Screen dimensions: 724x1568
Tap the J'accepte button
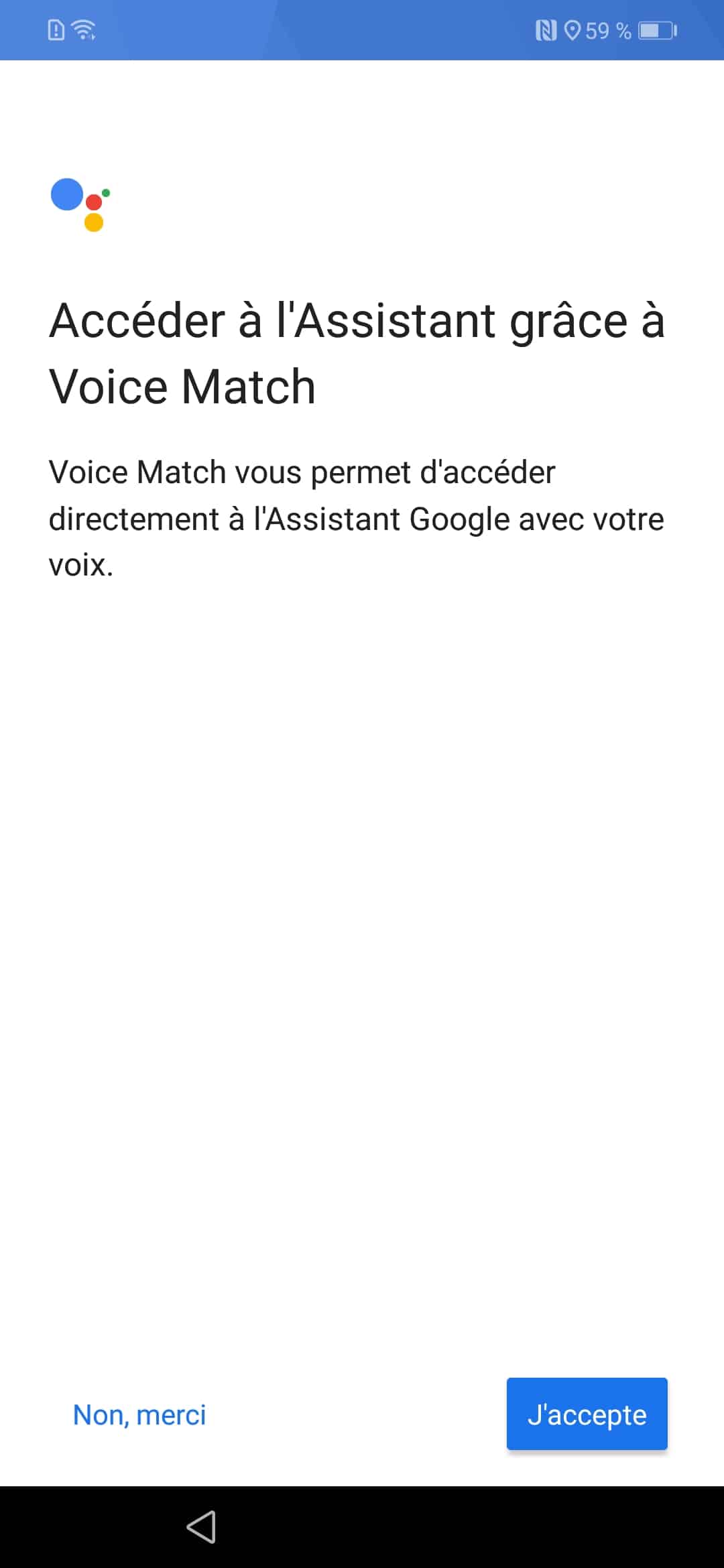(587, 1414)
